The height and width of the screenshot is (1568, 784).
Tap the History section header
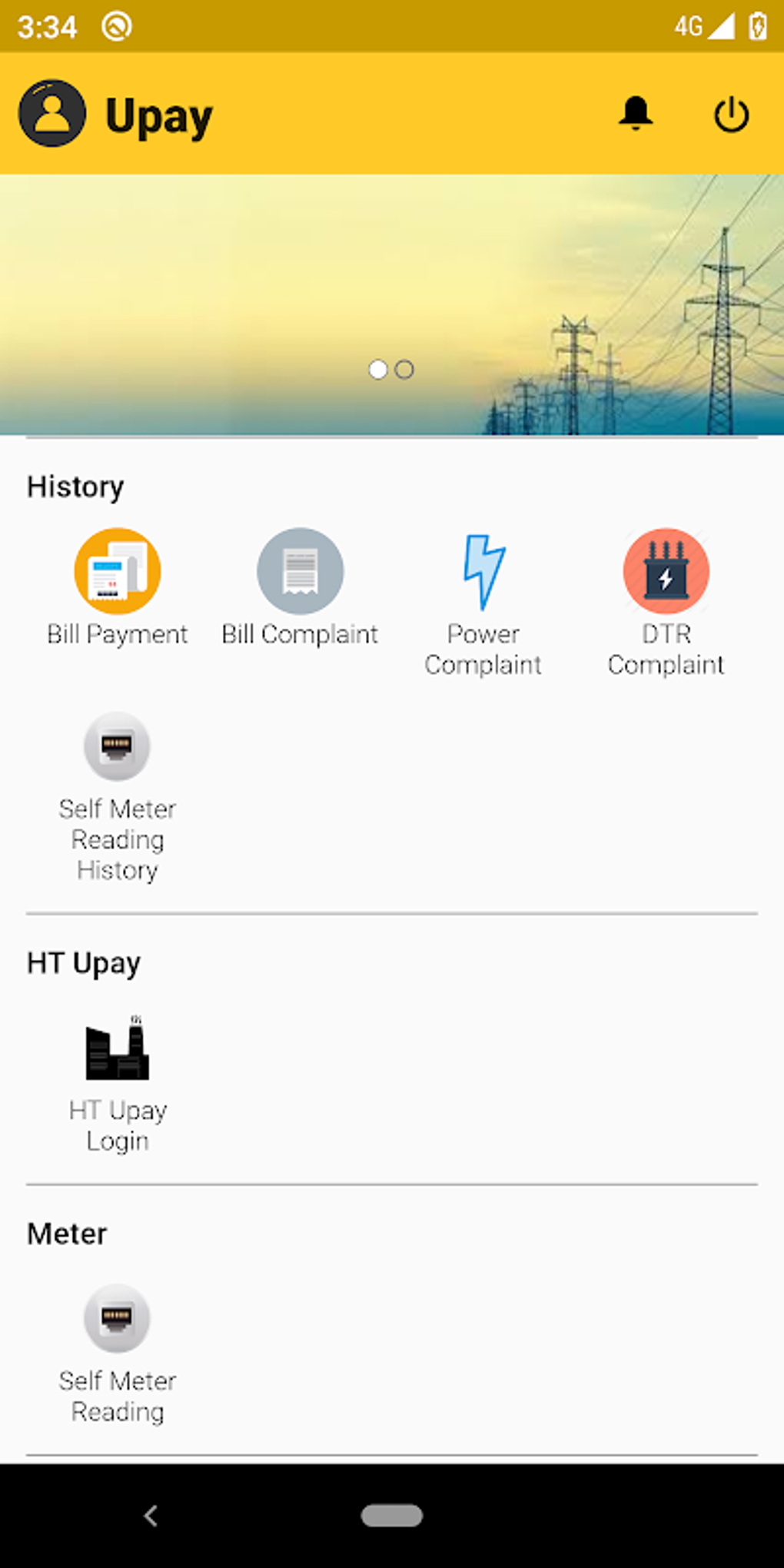75,486
